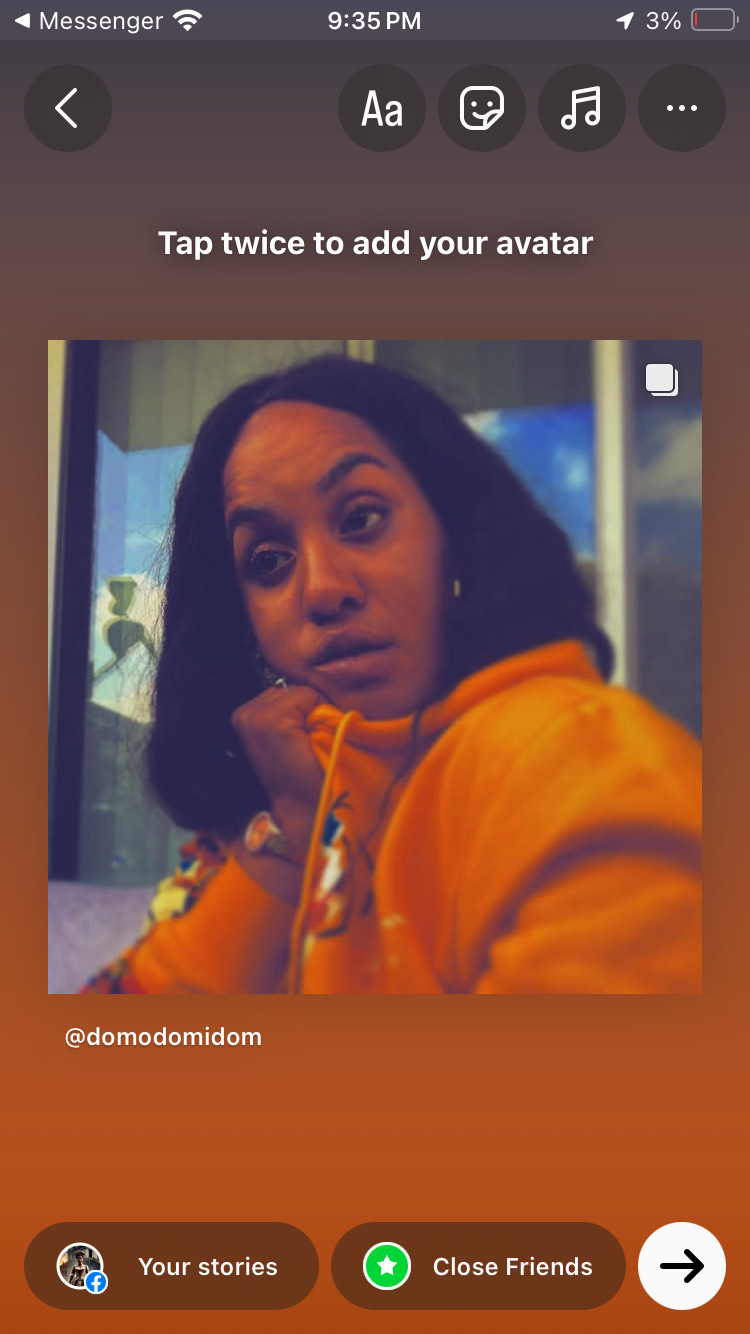Viewport: 750px width, 1334px height.
Task: Tap the arrow button to send
Action: (x=682, y=1266)
